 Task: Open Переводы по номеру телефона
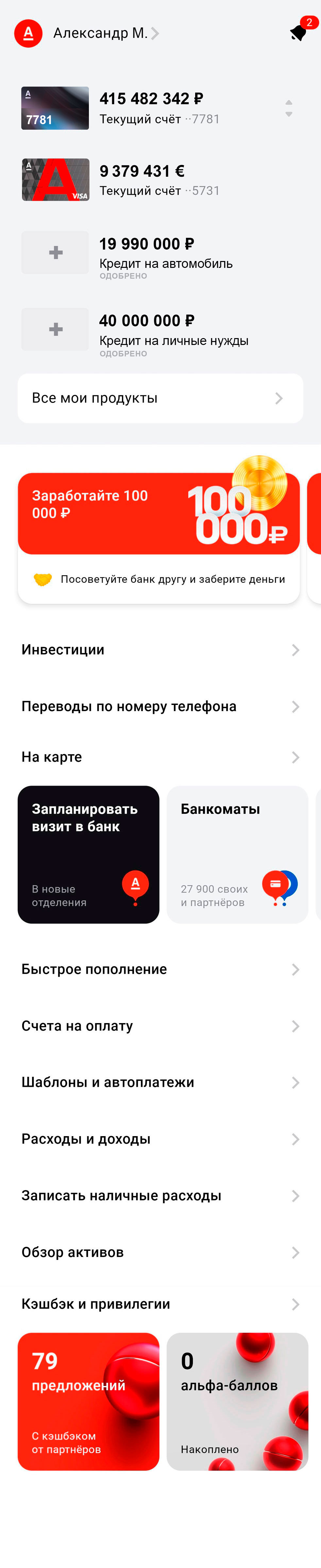(160, 706)
